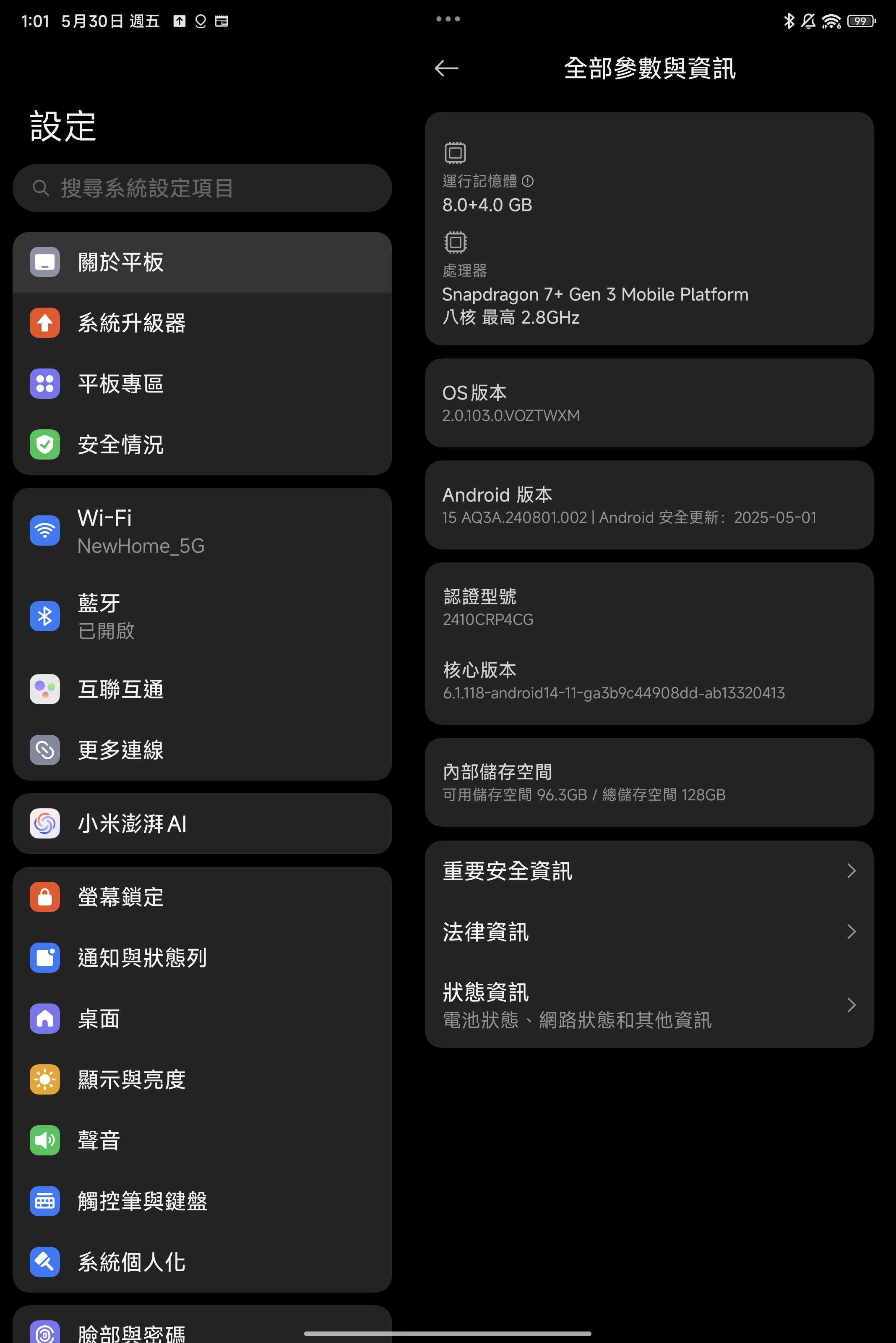Open 狀態資訊 details
The height and width of the screenshot is (1343, 896).
[x=649, y=1005]
